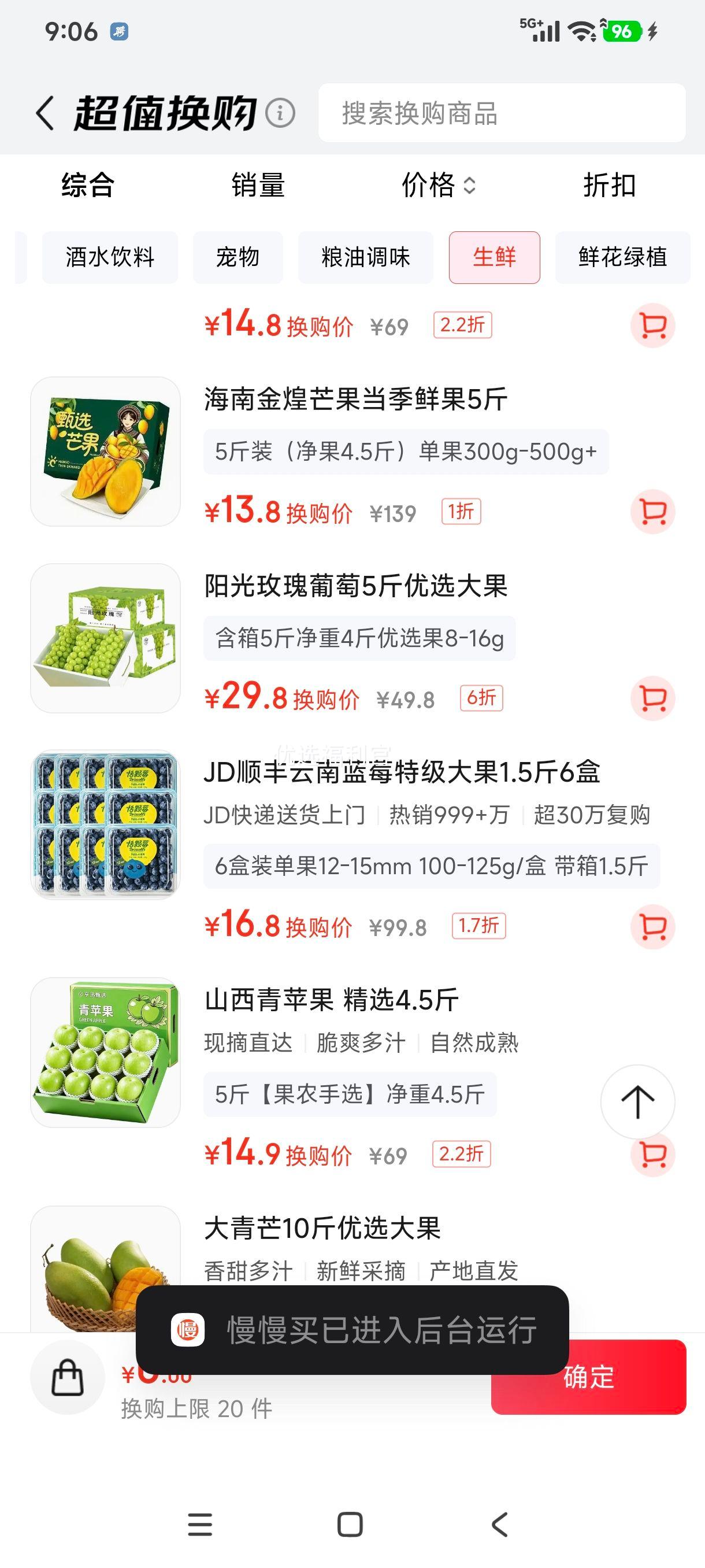The height and width of the screenshot is (1568, 705).
Task: Sort products by 折扣
Action: (610, 185)
